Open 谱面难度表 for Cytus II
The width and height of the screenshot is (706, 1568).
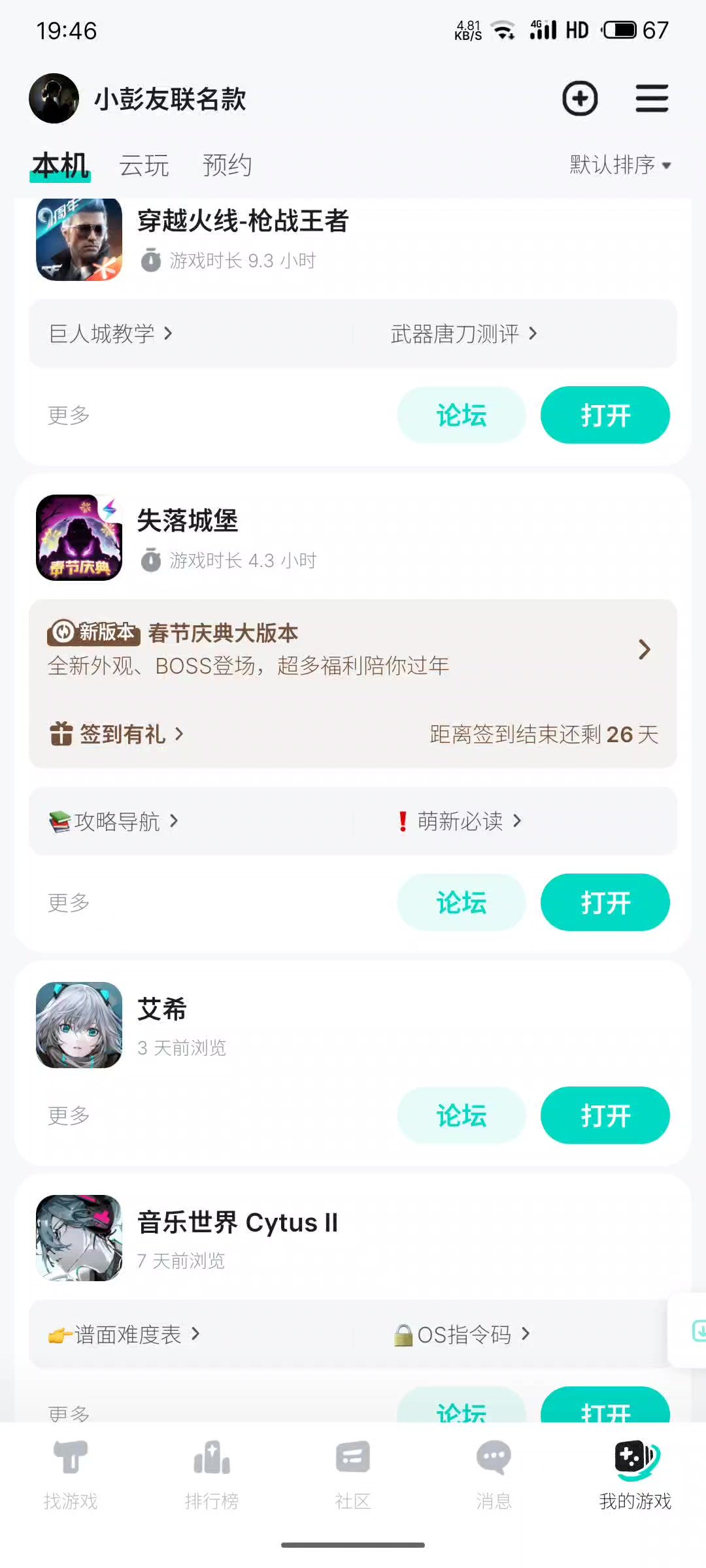click(x=124, y=1334)
